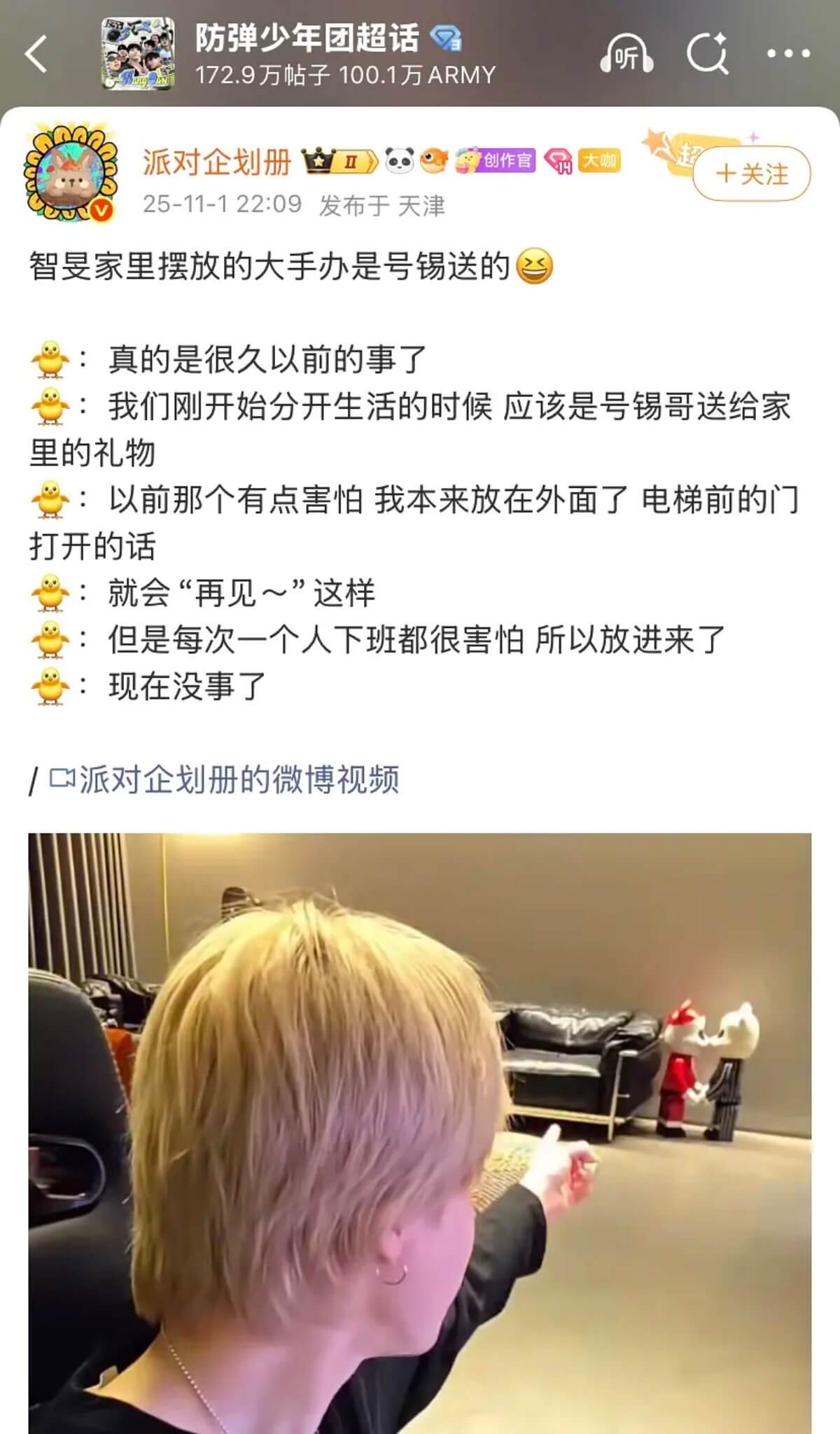Search within the 防弹少年团超话
840x1434 pixels.
click(x=707, y=54)
